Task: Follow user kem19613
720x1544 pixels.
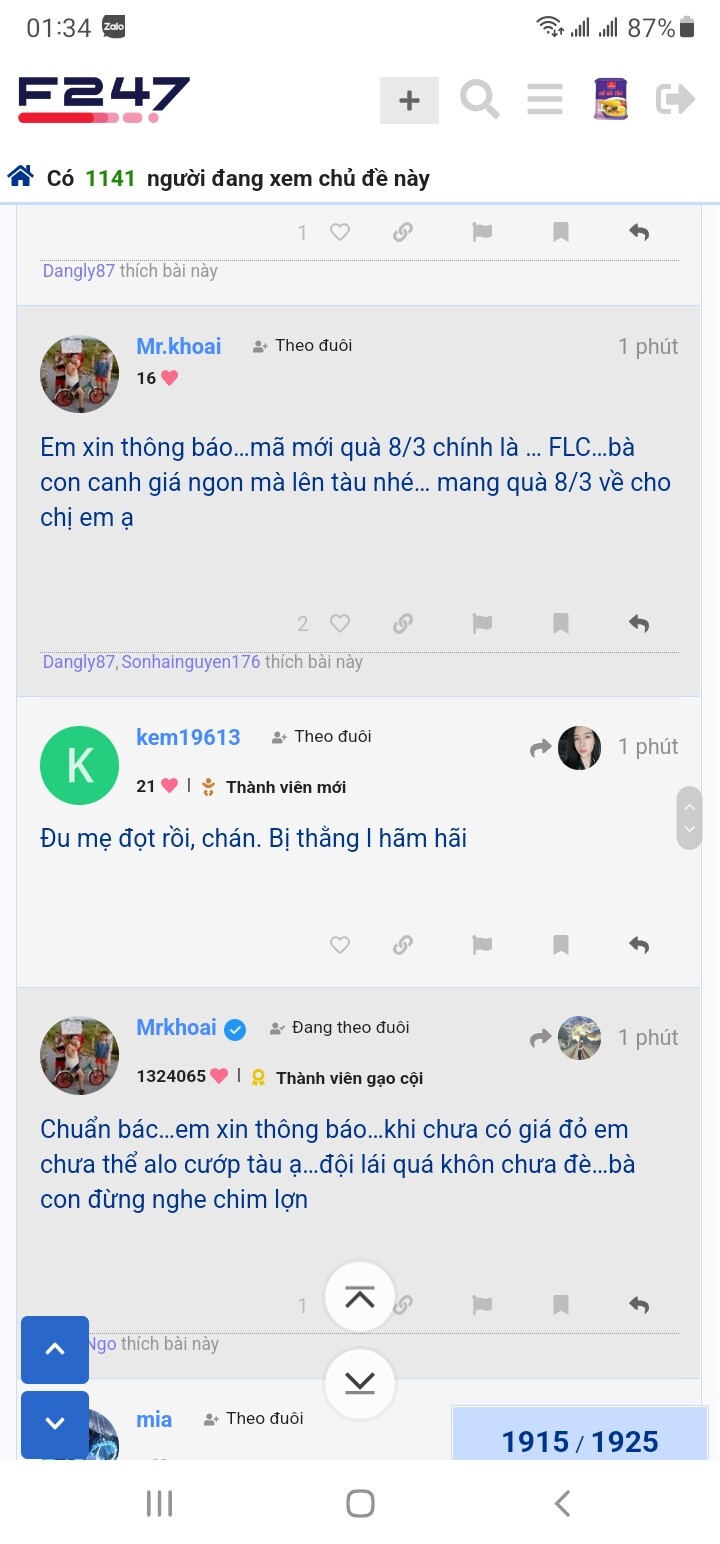Action: tap(321, 737)
